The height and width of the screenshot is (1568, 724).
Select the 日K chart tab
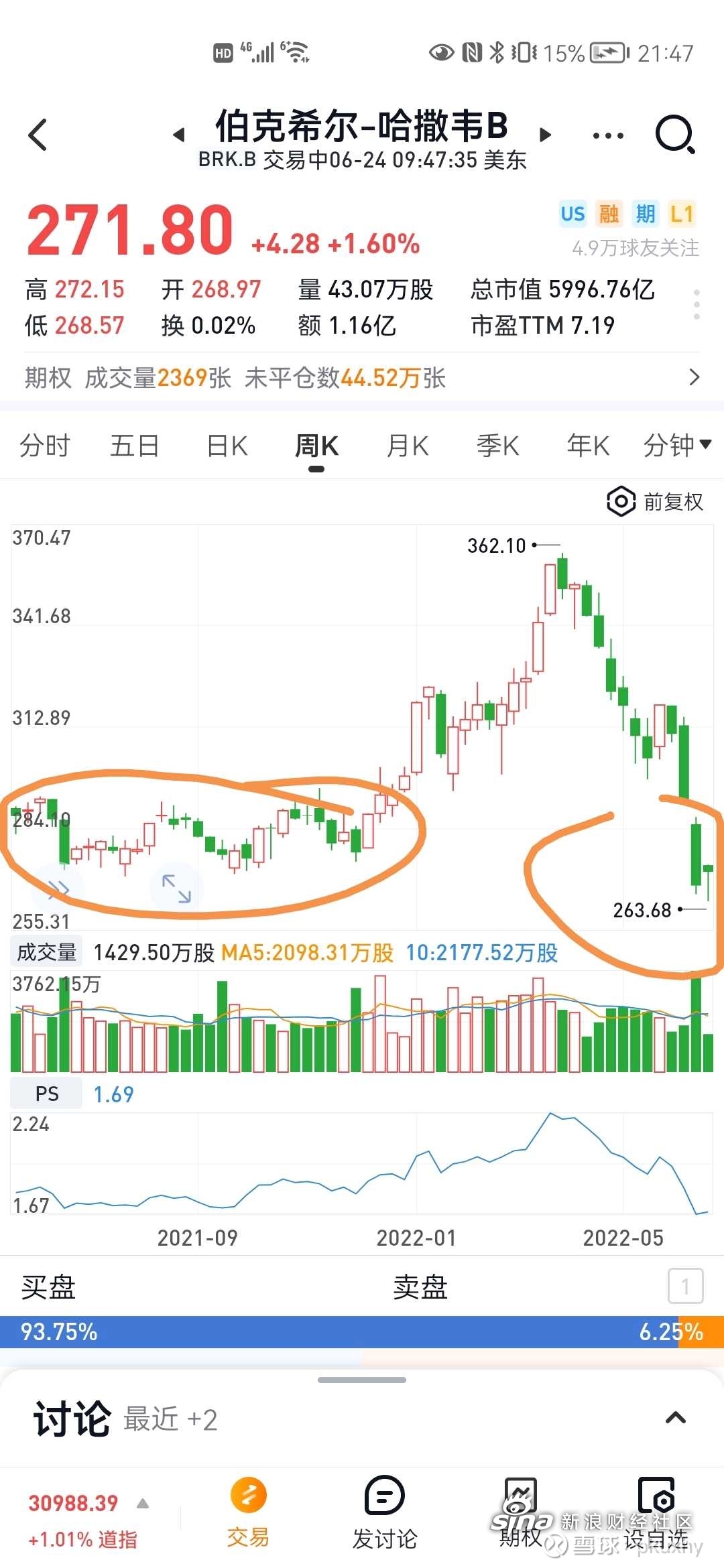click(227, 446)
